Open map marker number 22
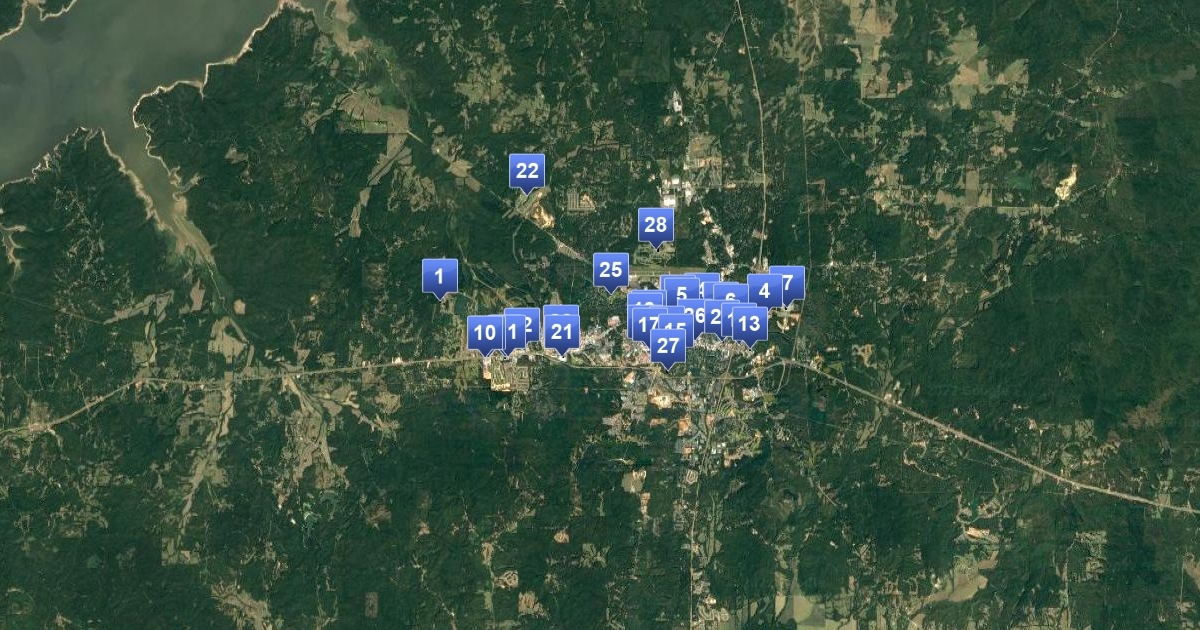1200x630 pixels. tap(527, 171)
